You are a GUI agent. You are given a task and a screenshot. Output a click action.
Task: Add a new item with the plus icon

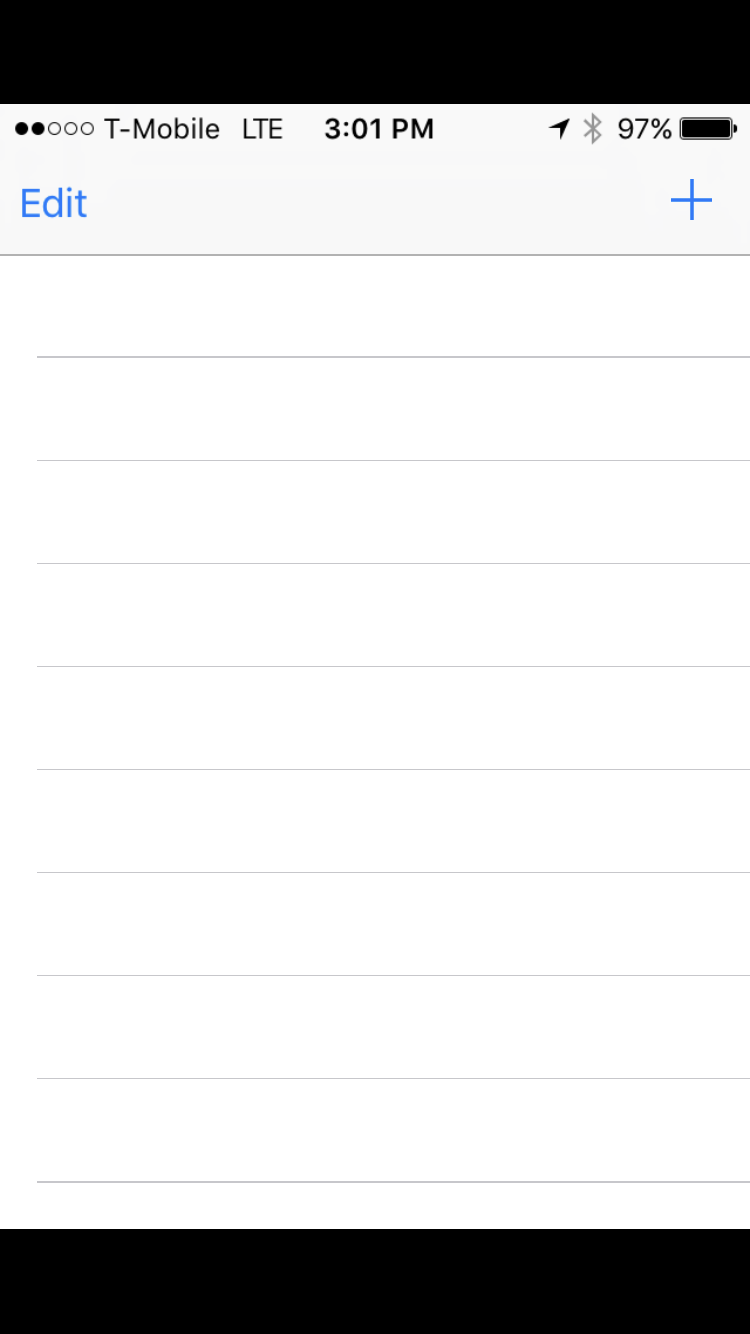coord(691,201)
